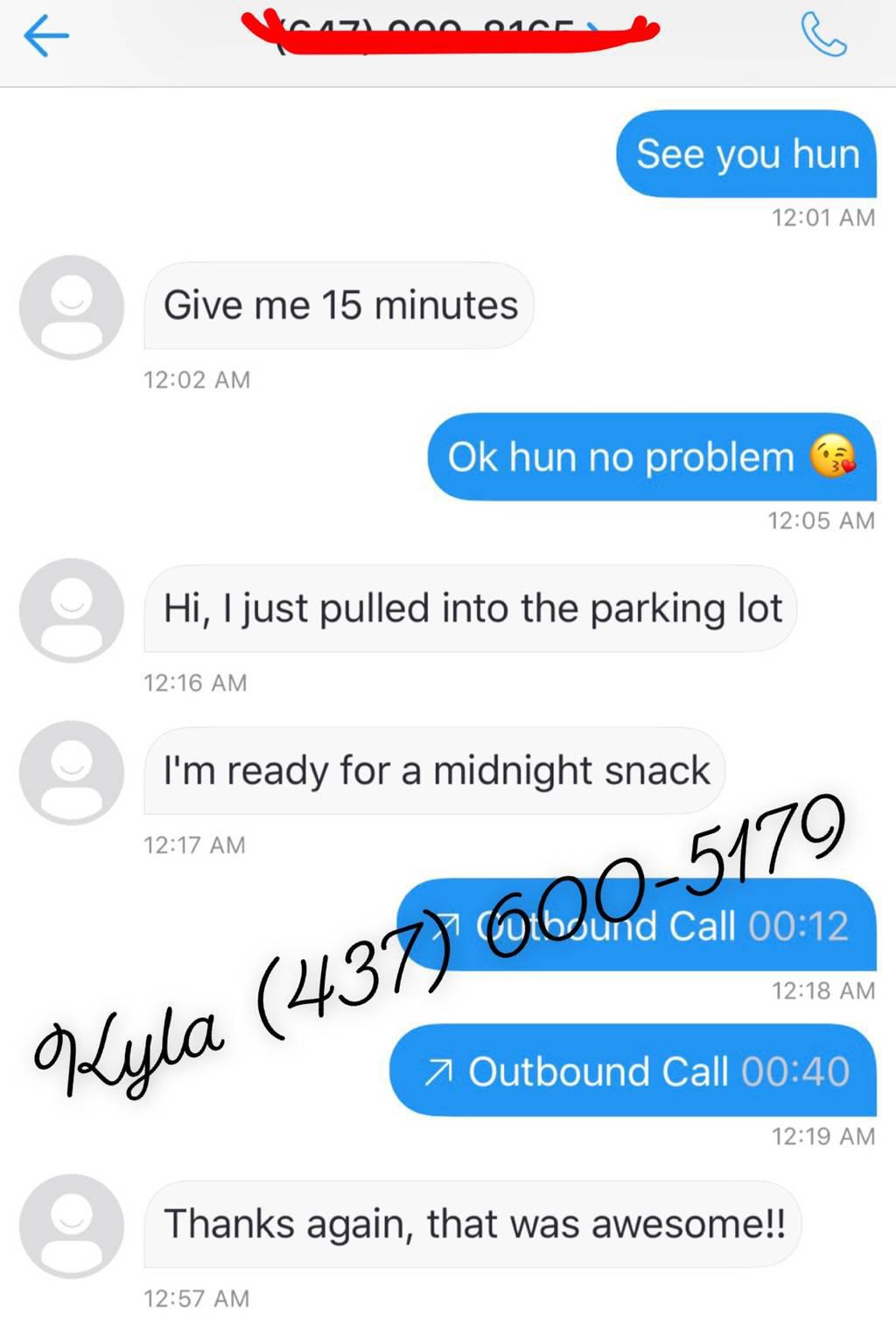The image size is (896, 1319).
Task: Open the avatar beside "Give me 15 minutes"
Action: click(x=72, y=306)
